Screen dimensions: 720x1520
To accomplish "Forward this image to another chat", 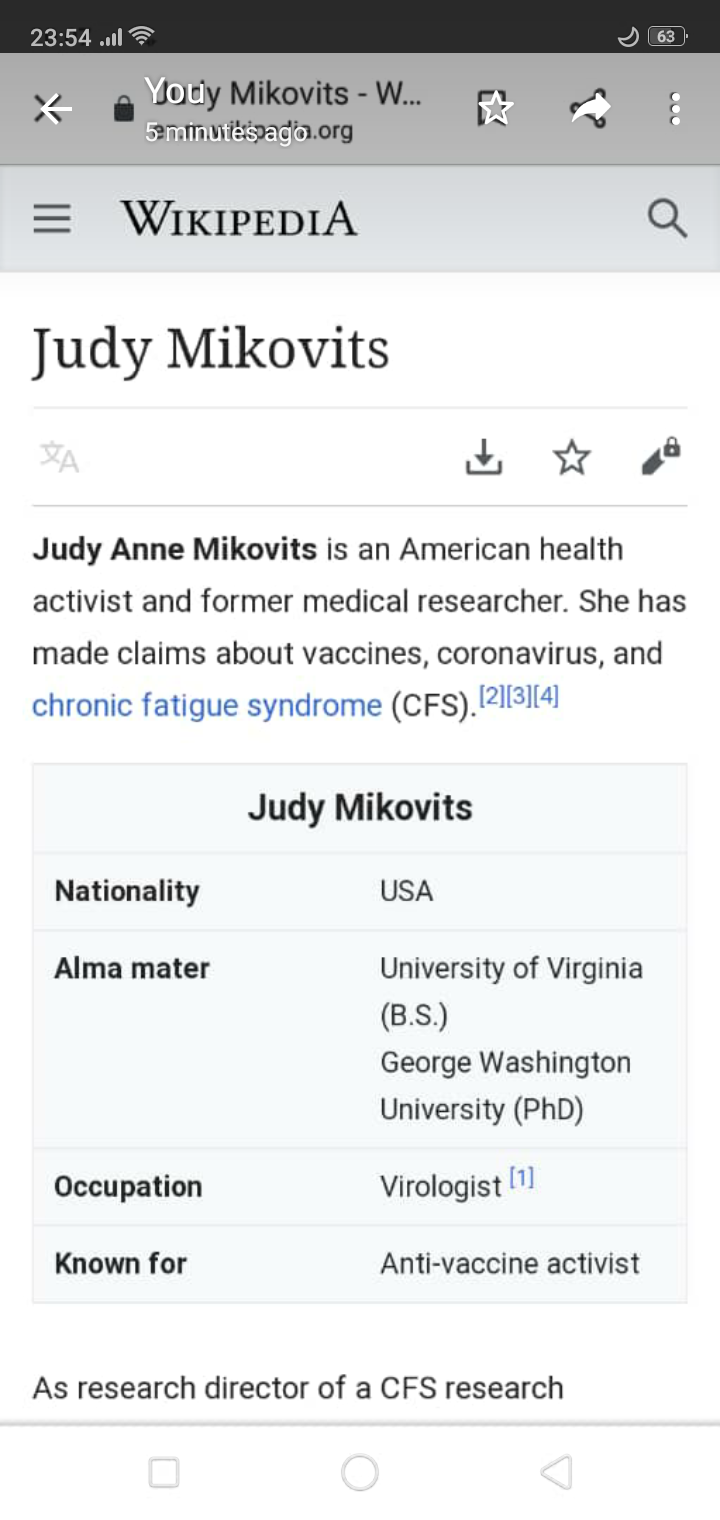I will tap(590, 108).
